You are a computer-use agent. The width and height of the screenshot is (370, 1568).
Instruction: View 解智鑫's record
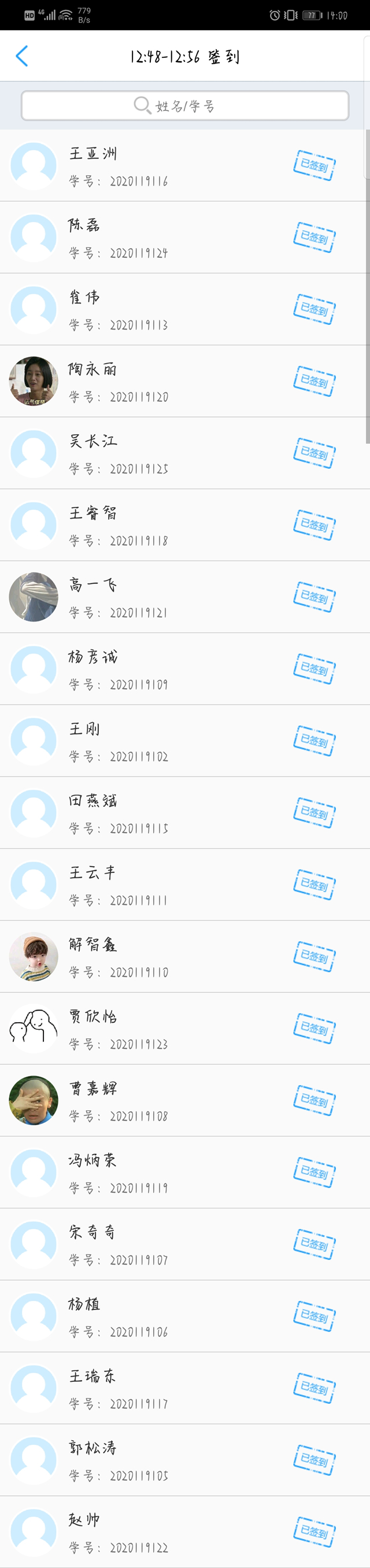click(x=183, y=956)
